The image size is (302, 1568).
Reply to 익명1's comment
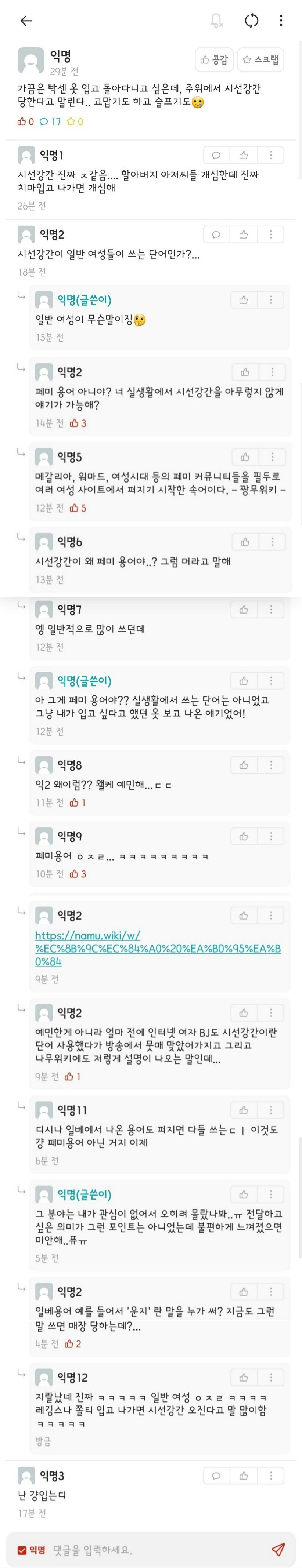[216, 155]
